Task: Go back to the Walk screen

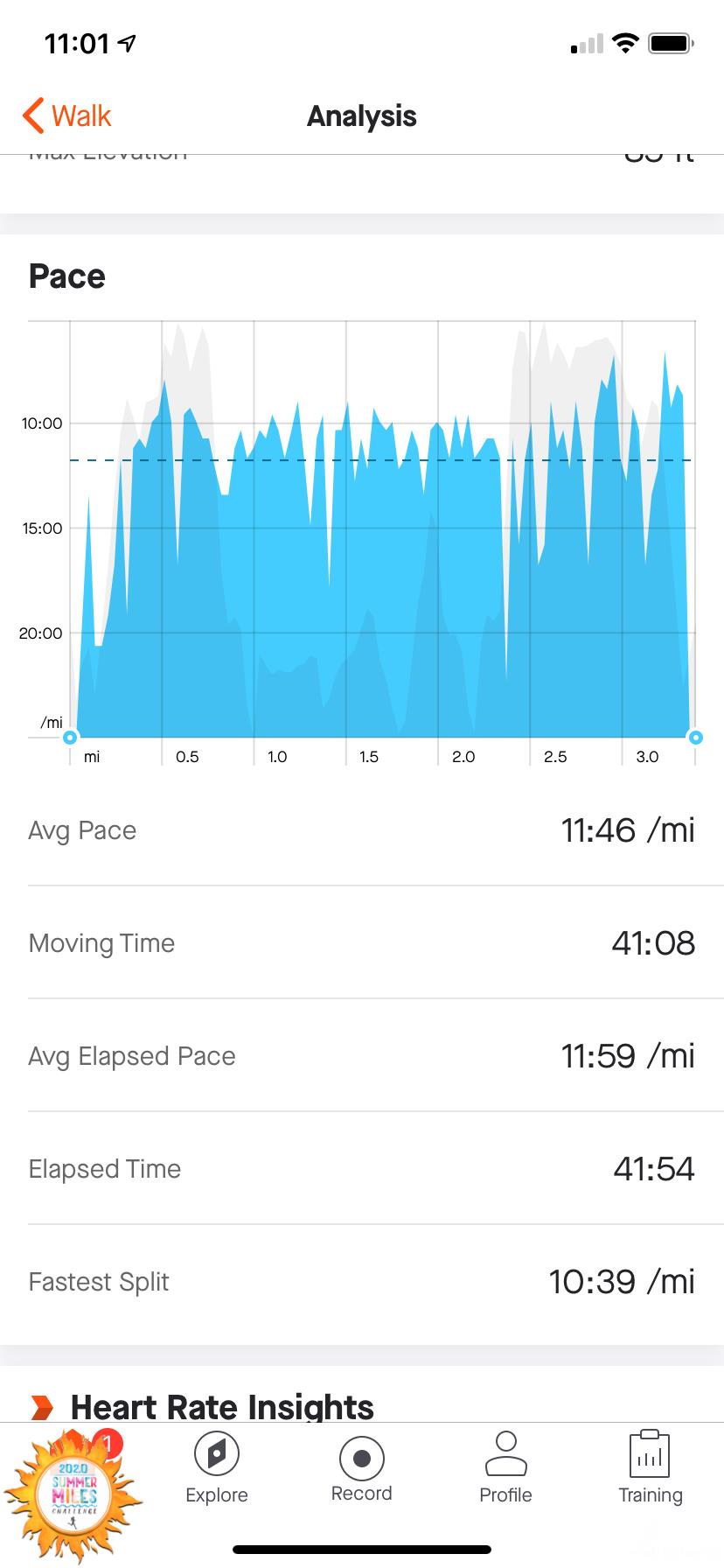Action: (x=67, y=115)
